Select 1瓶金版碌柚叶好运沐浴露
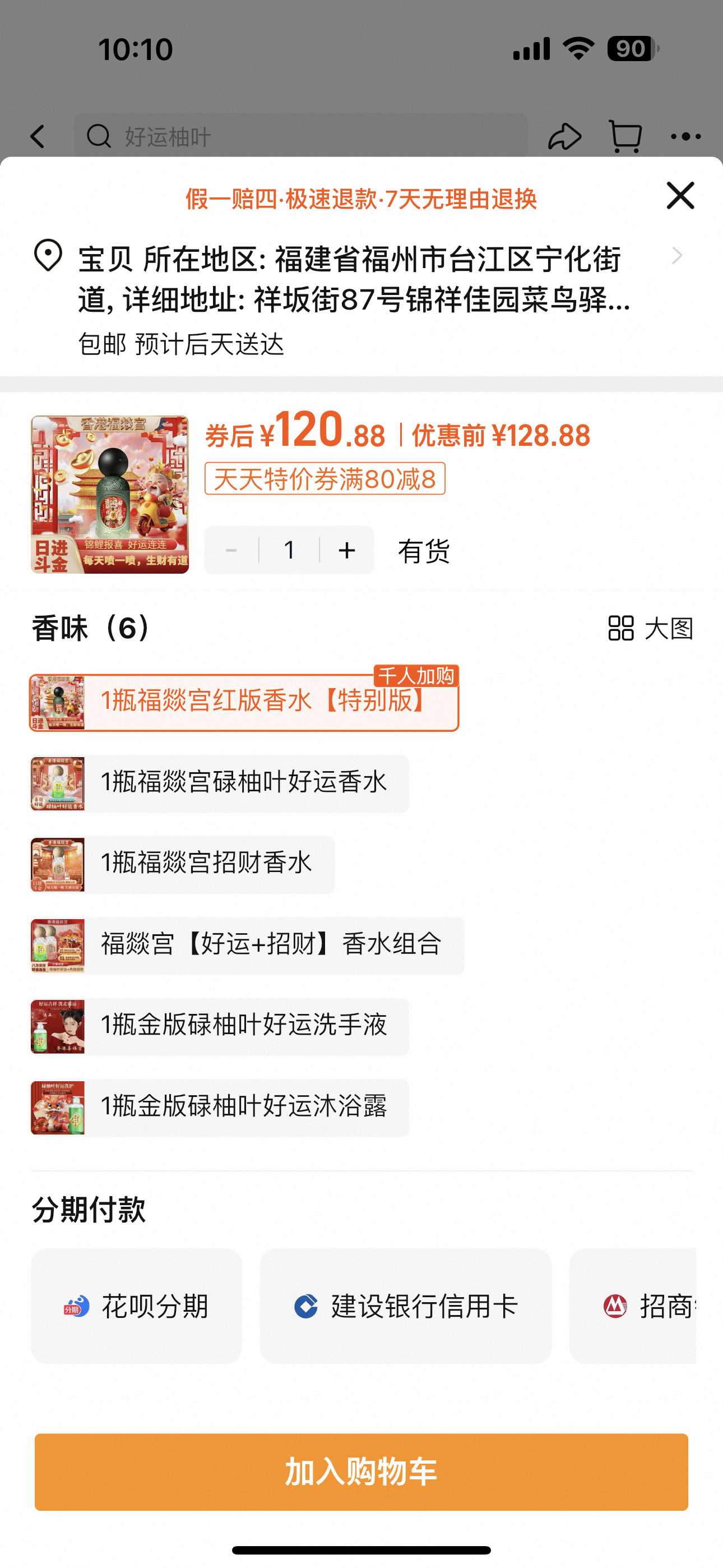Image resolution: width=723 pixels, height=1568 pixels. (220, 1107)
